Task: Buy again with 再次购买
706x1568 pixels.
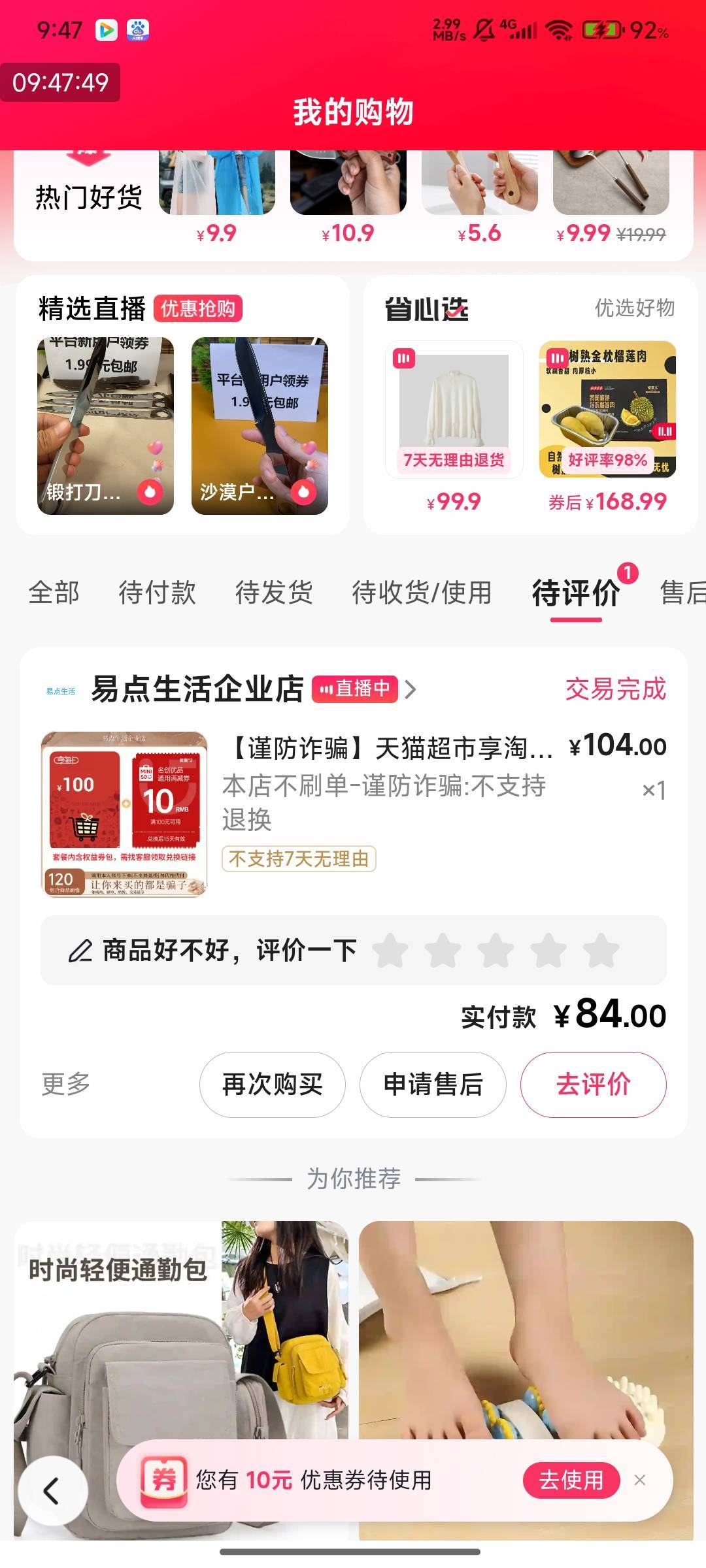Action: point(272,1085)
